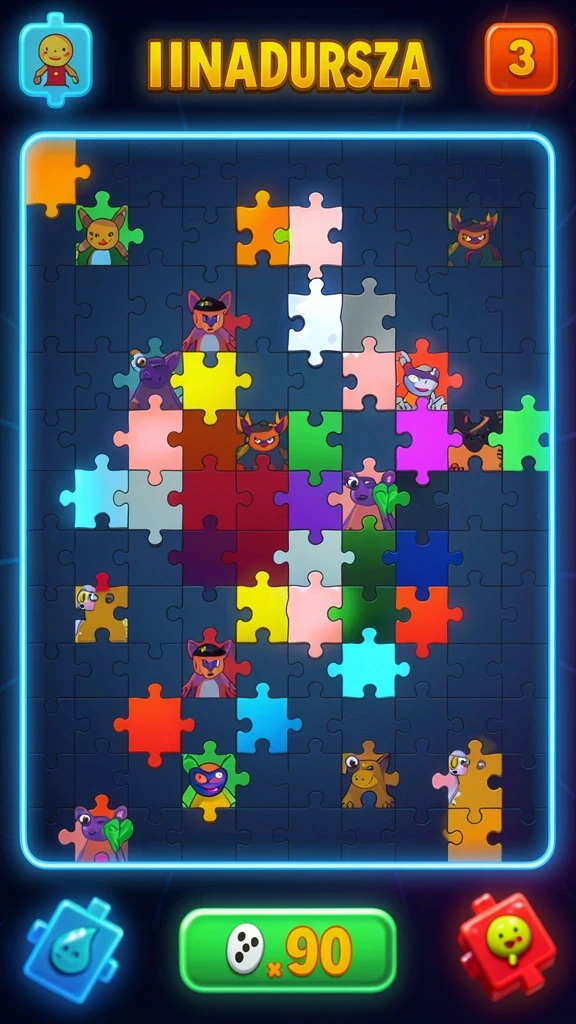Image resolution: width=576 pixels, height=1024 pixels.
Task: Open the player avatar puzzle icon
Action: [56, 59]
